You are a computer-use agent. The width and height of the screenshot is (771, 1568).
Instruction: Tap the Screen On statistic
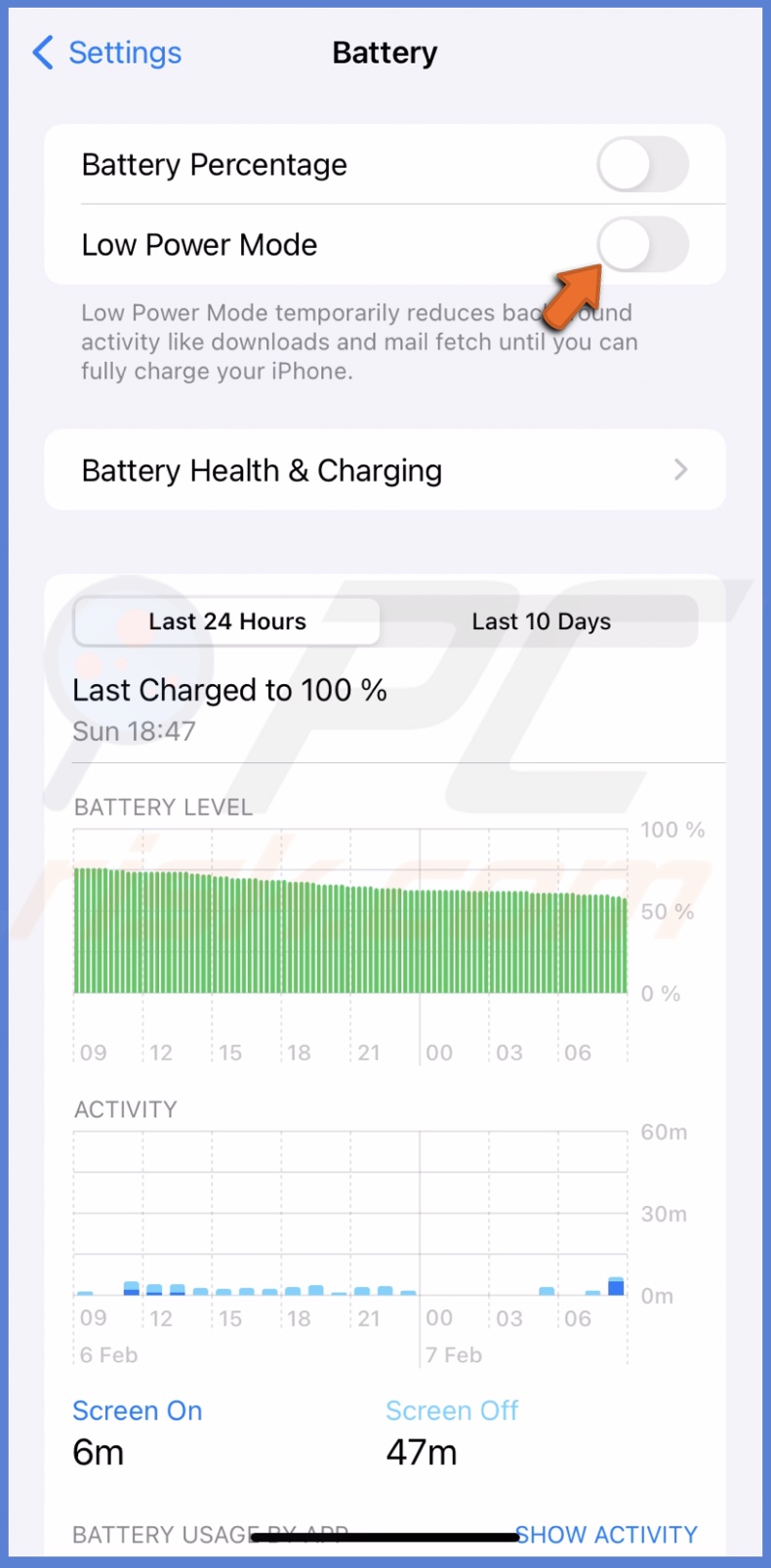click(137, 1411)
